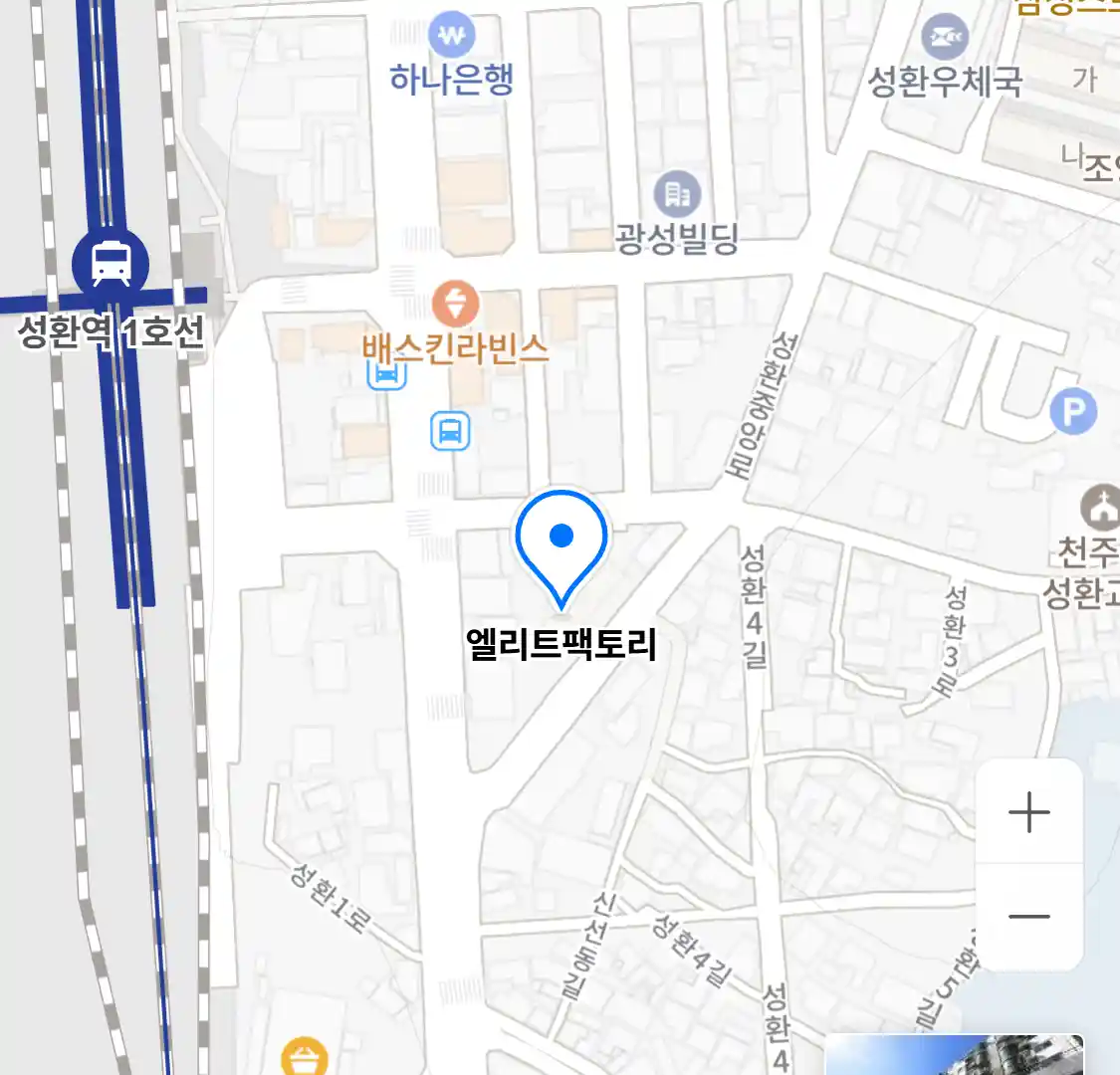1120x1075 pixels.
Task: Open the street view photo thumbnail
Action: pos(954,1055)
